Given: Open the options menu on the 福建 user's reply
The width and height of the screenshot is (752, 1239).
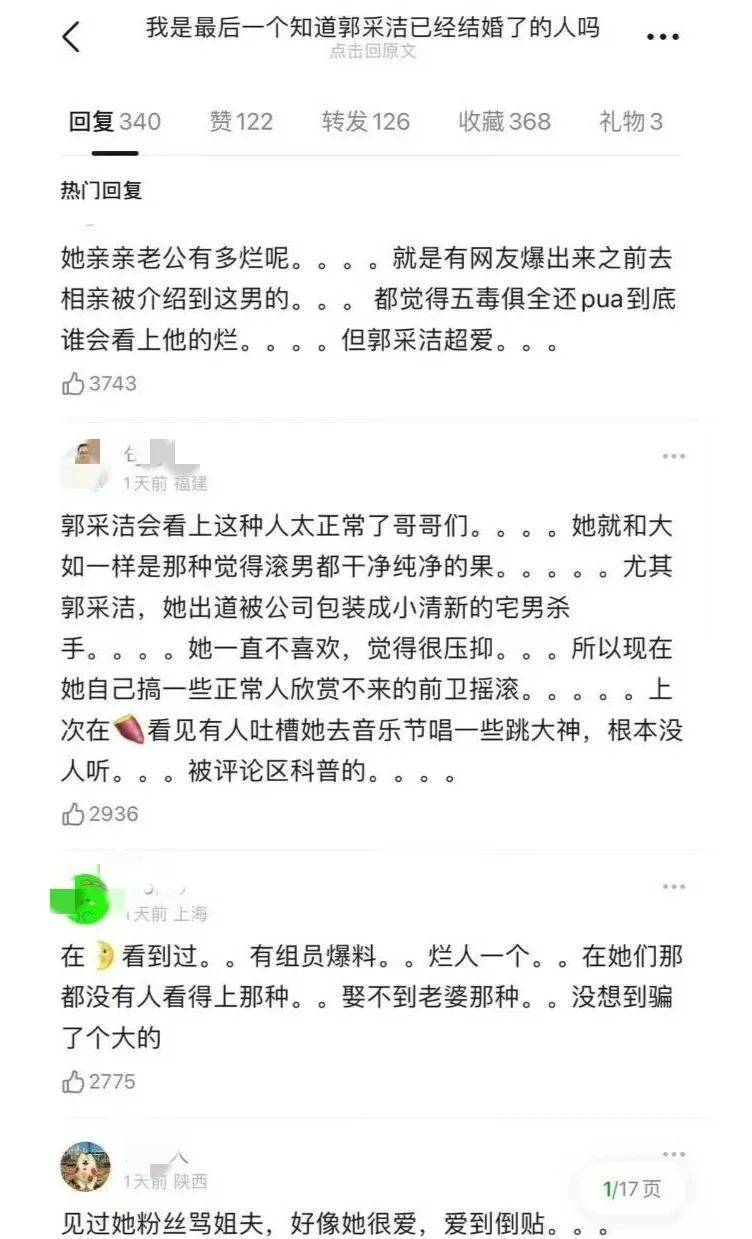Looking at the screenshot, I should click(673, 457).
